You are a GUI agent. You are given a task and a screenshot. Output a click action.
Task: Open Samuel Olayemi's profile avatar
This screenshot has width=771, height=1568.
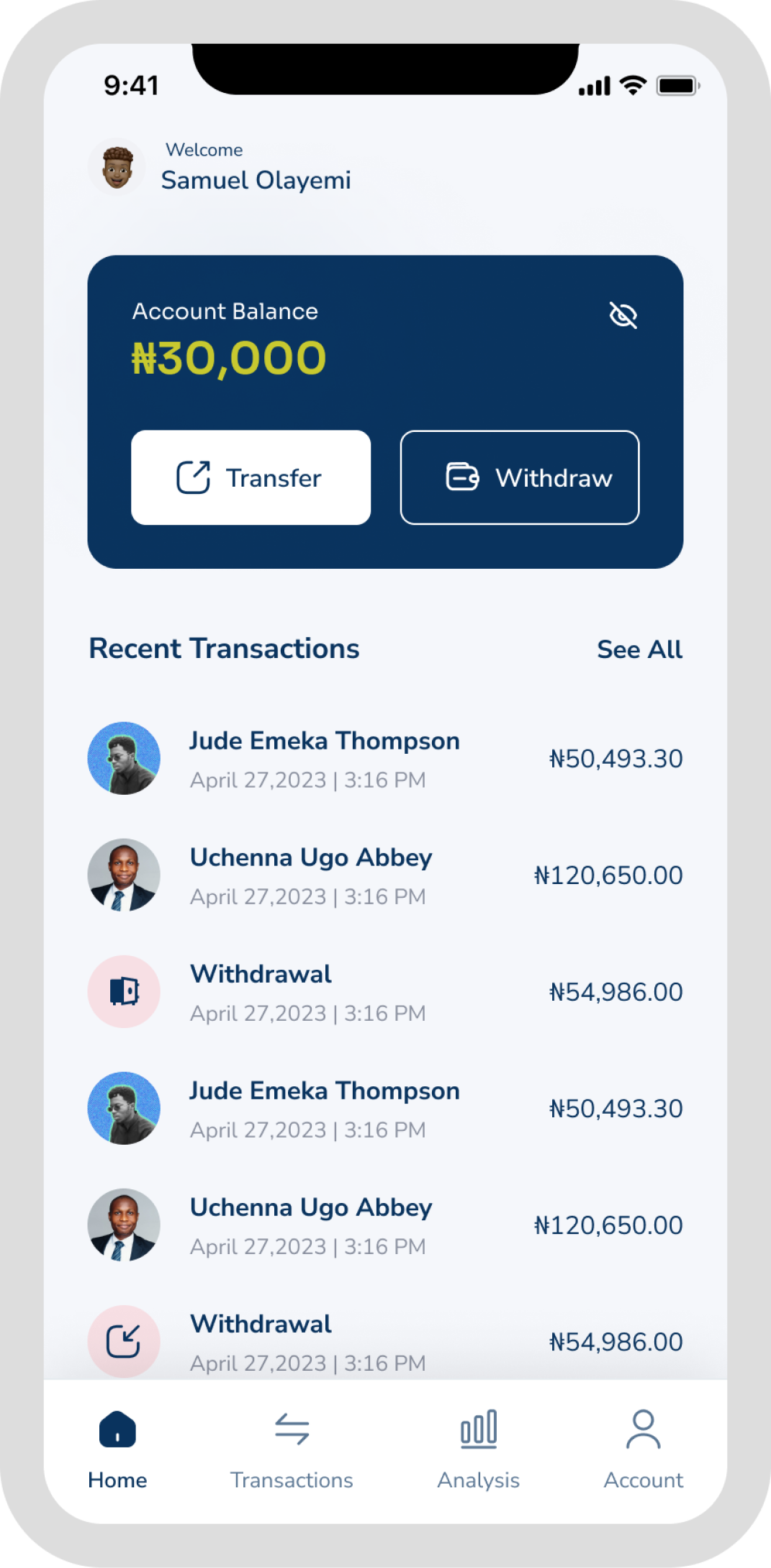tap(117, 167)
